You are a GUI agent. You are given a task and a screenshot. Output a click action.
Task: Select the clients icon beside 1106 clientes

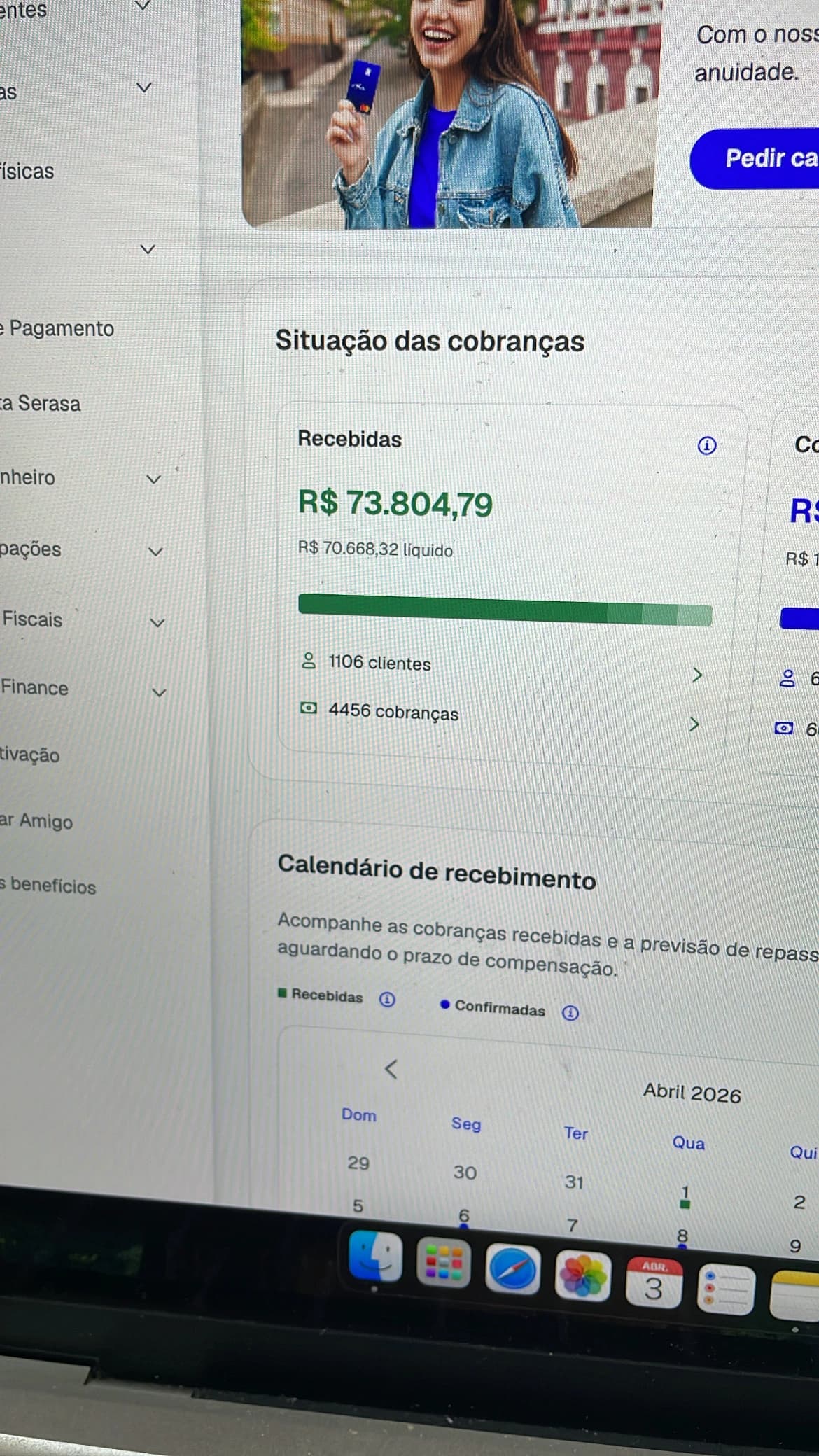click(308, 661)
